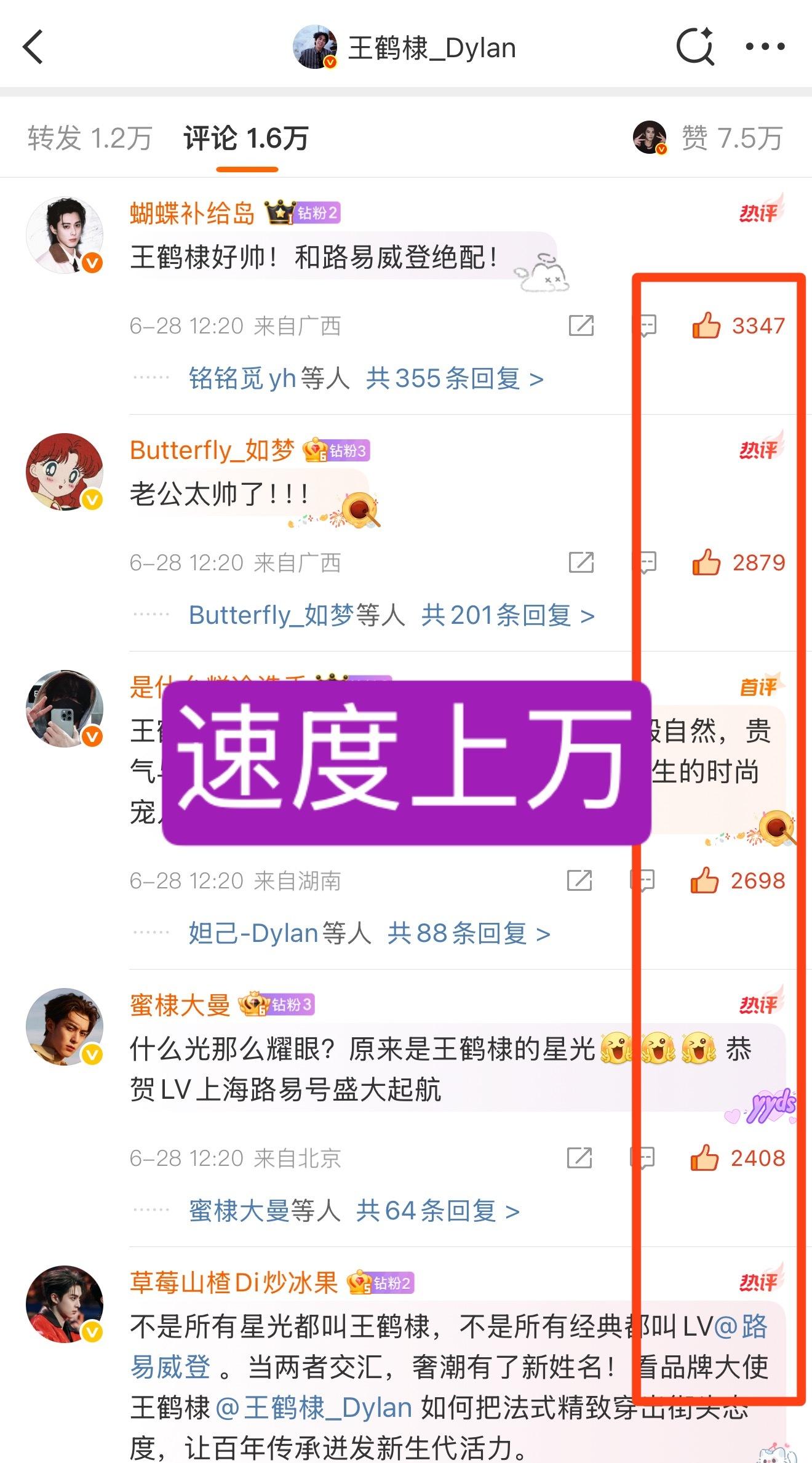The image size is (812, 1463).
Task: Like Butterfly_如梦's comment with 2879 likes
Action: (x=706, y=562)
